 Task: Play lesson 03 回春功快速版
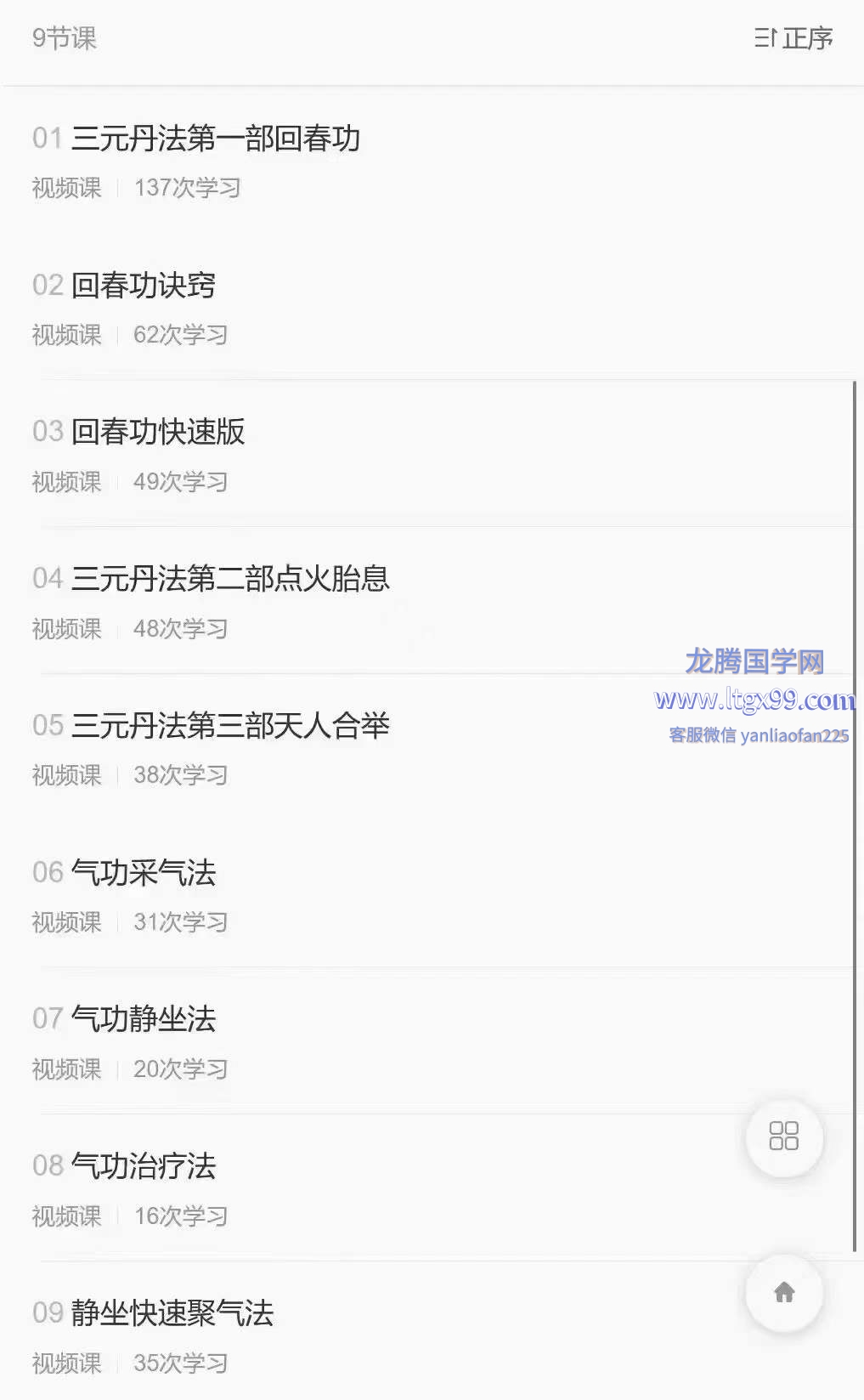pyautogui.click(x=432, y=454)
